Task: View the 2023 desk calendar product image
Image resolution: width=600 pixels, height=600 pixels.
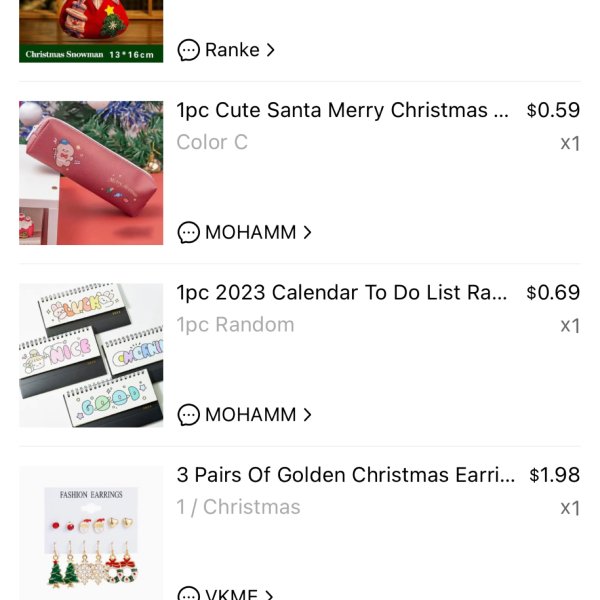Action: coord(91,355)
